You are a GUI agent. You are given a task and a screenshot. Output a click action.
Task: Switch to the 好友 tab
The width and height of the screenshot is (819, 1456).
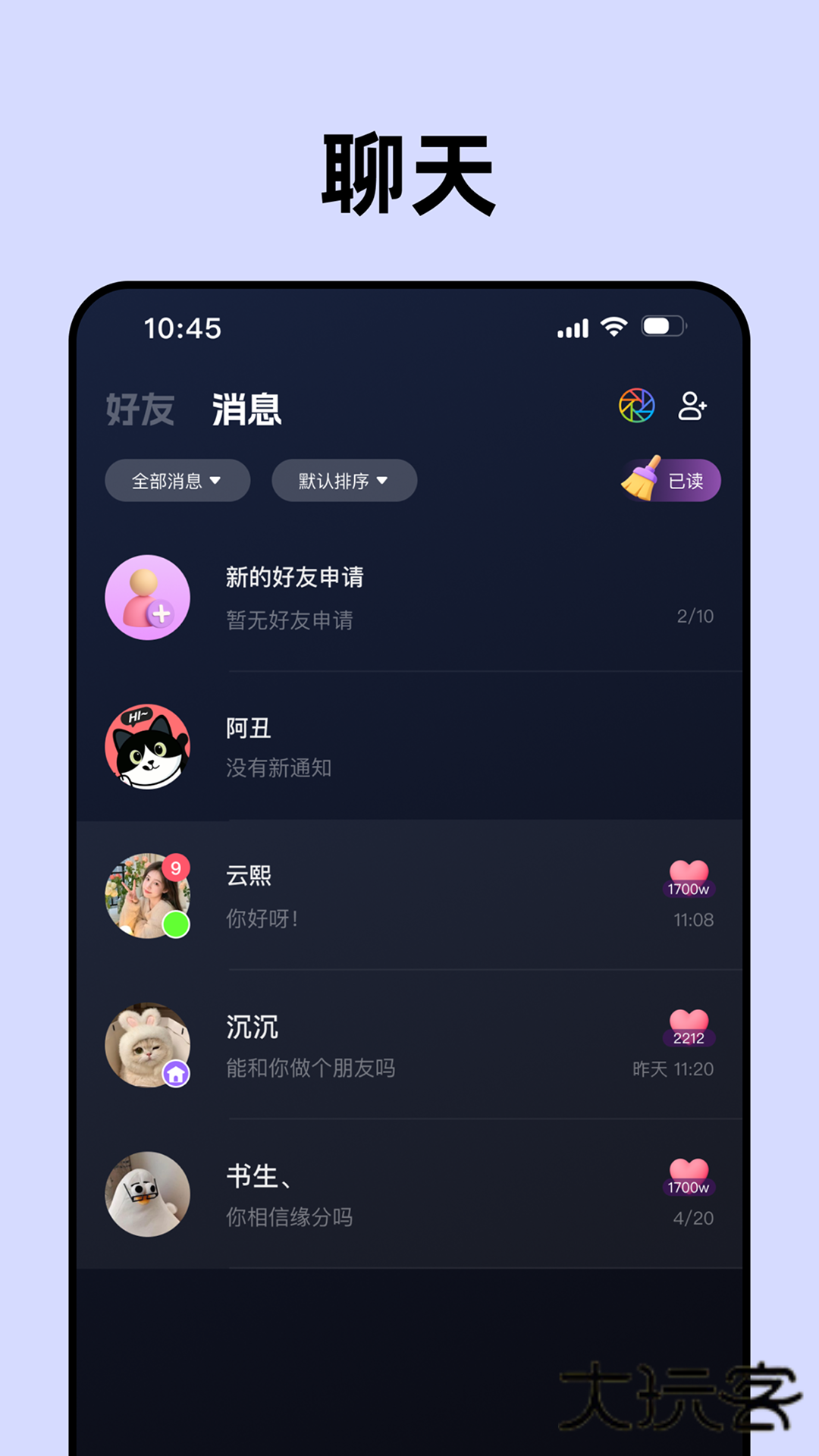point(140,409)
